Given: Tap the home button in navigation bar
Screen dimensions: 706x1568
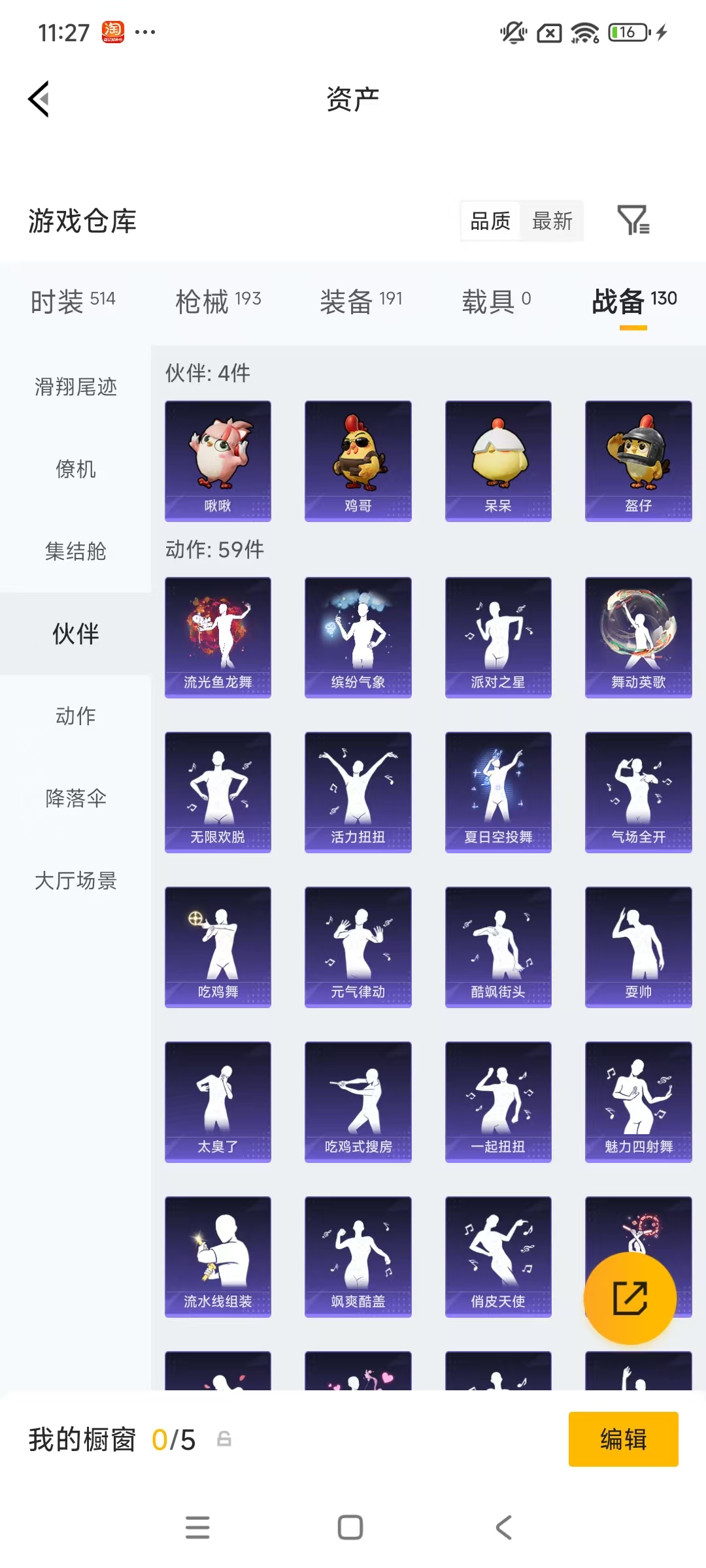Looking at the screenshot, I should [x=350, y=1527].
